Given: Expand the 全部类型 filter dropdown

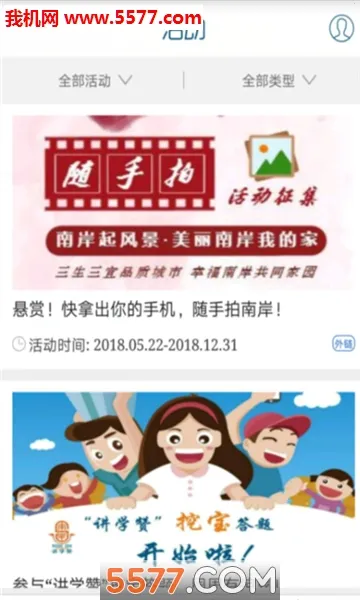Looking at the screenshot, I should pyautogui.click(x=279, y=80).
